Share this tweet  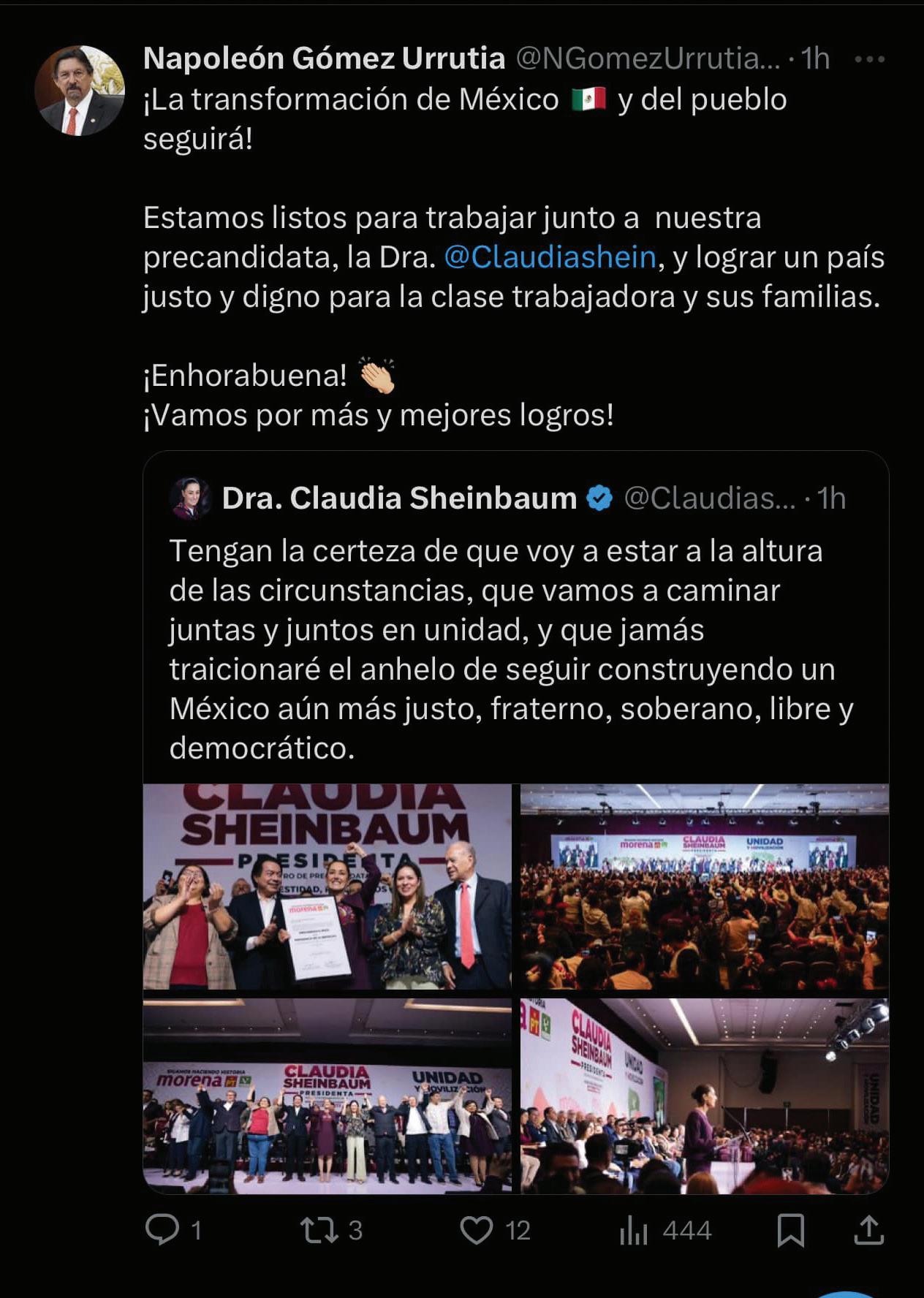868,1229
